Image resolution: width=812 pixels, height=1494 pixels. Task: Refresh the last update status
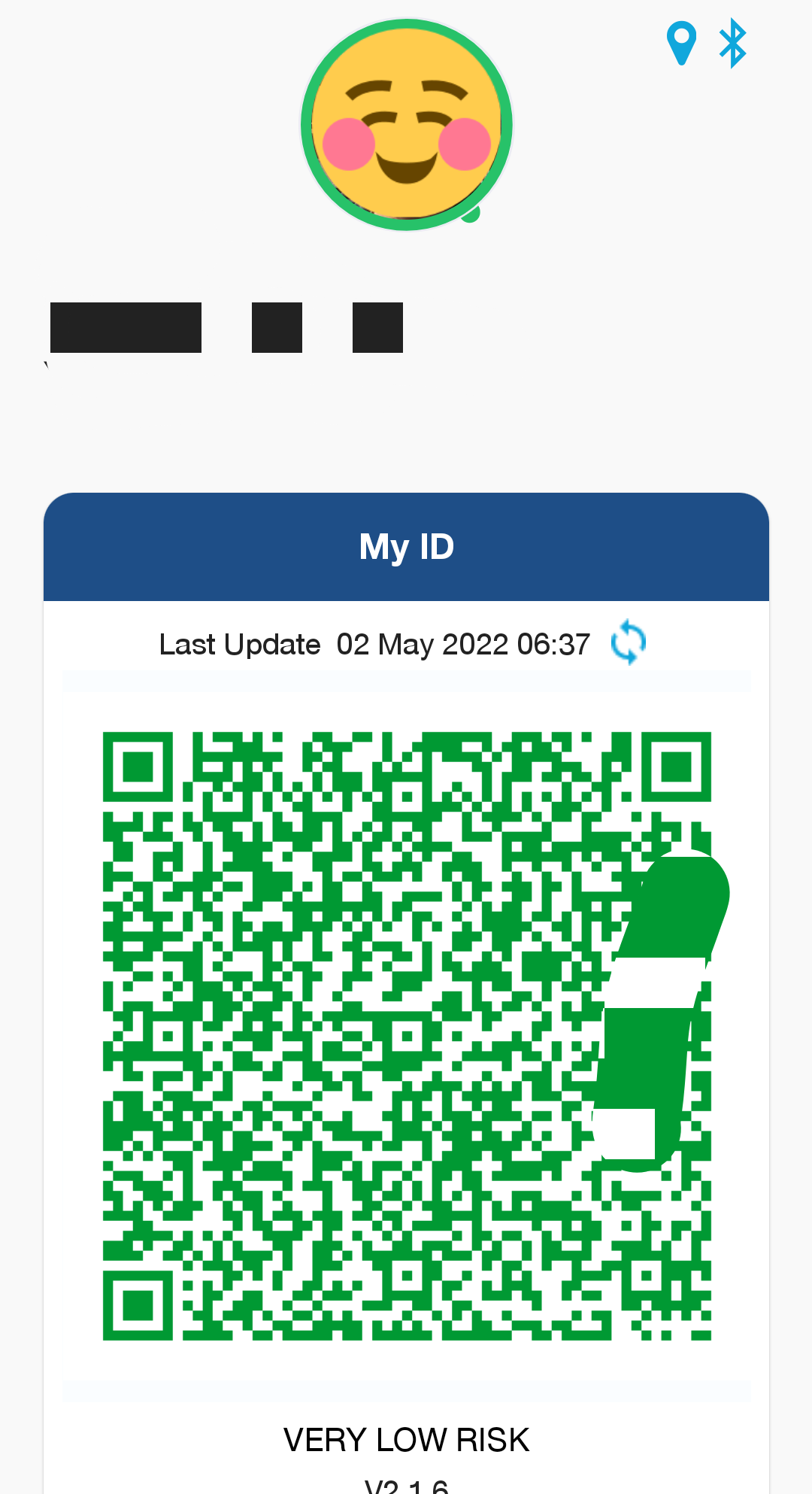(x=629, y=643)
